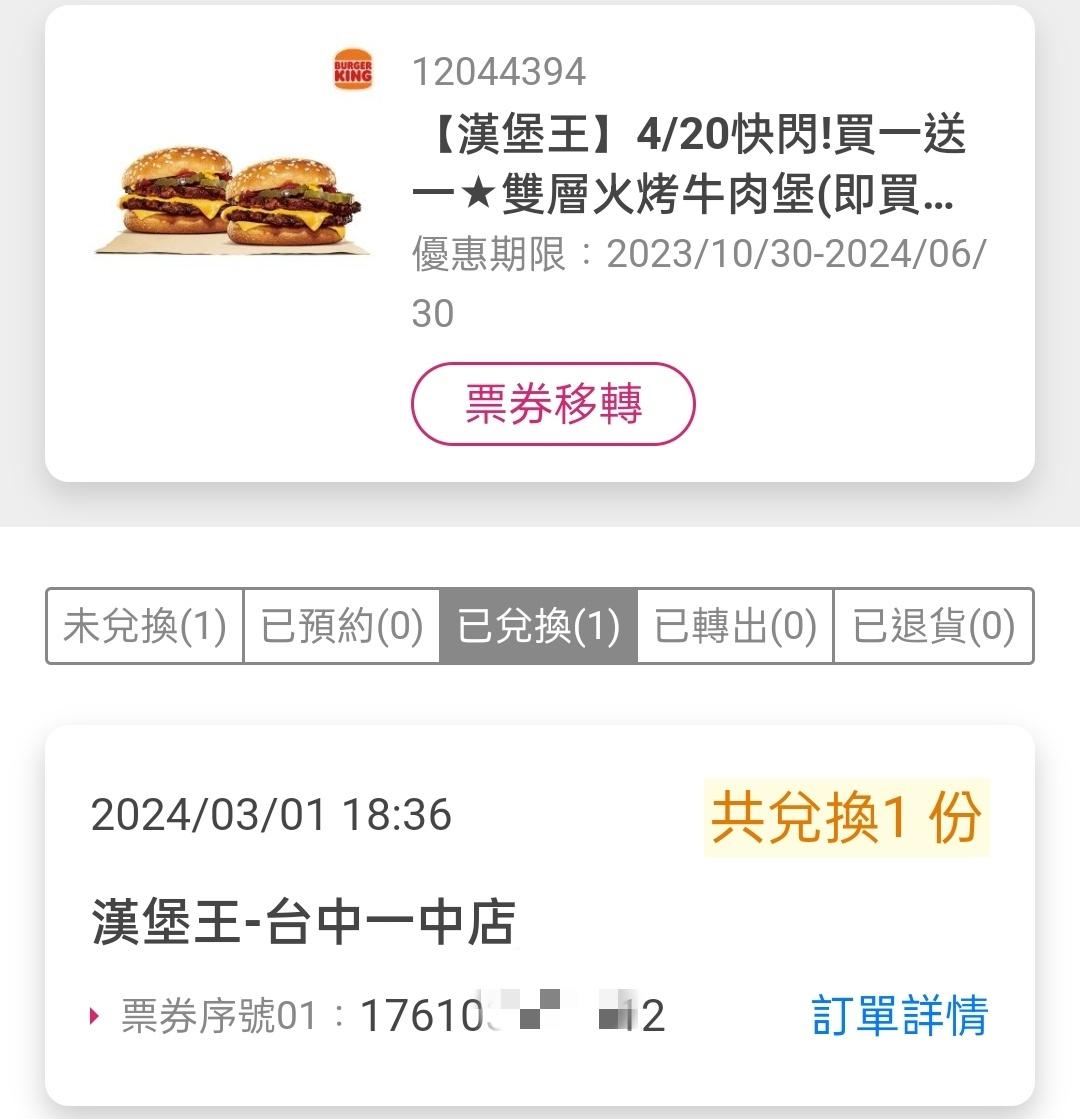Select the 已預約(0) tab
This screenshot has width=1080, height=1119.
click(x=342, y=627)
